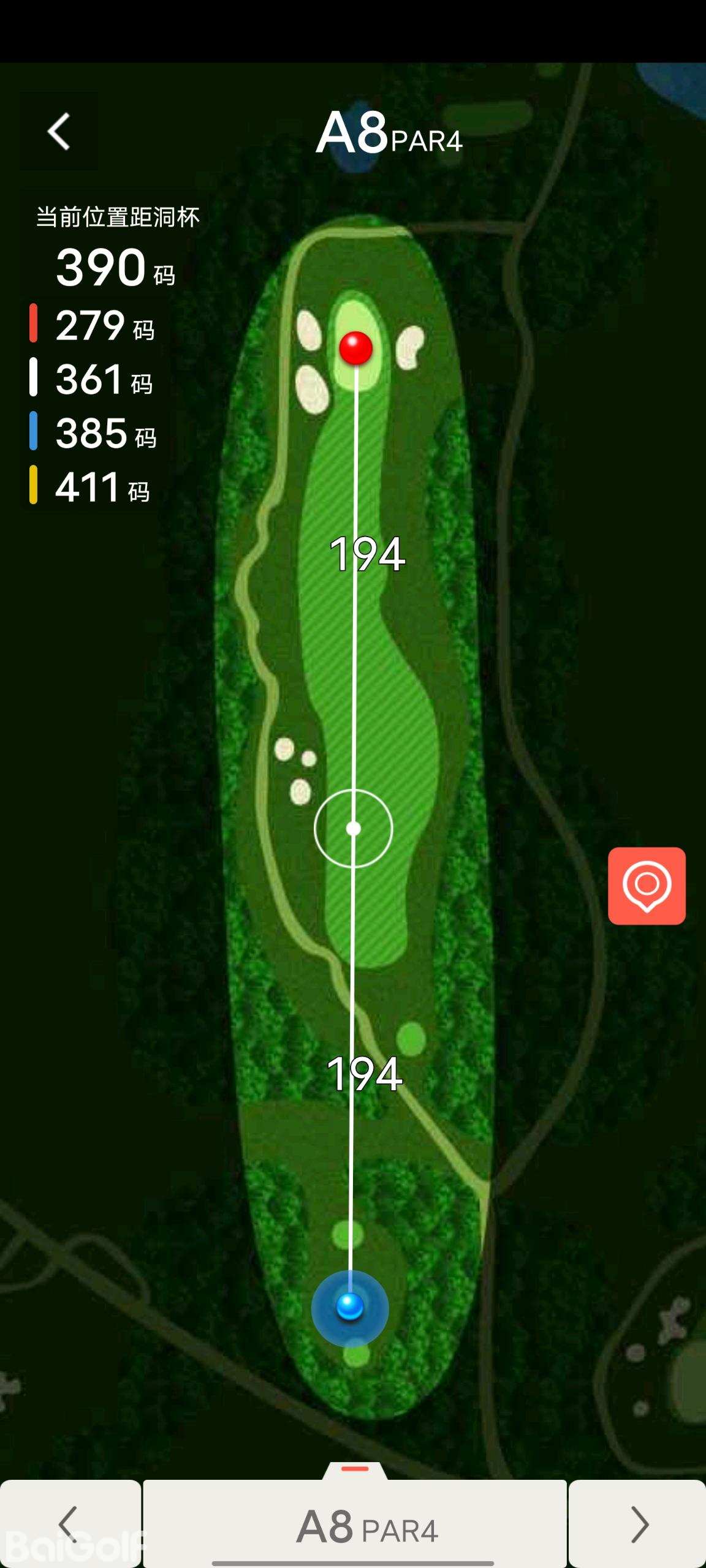Go to the previous hole
The width and height of the screenshot is (706, 1568).
[x=70, y=1523]
